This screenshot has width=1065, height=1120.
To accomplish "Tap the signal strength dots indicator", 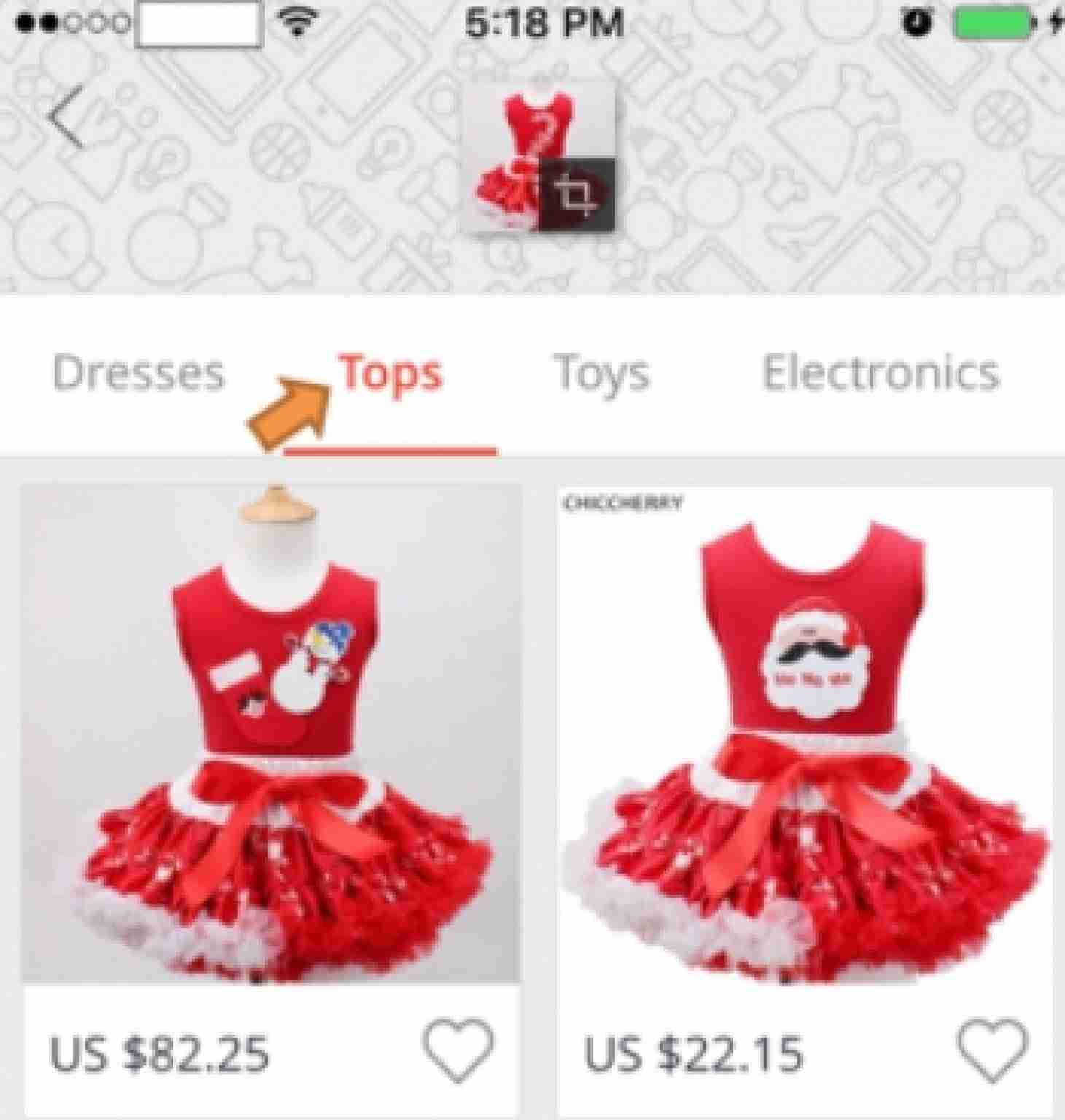I will (x=69, y=22).
